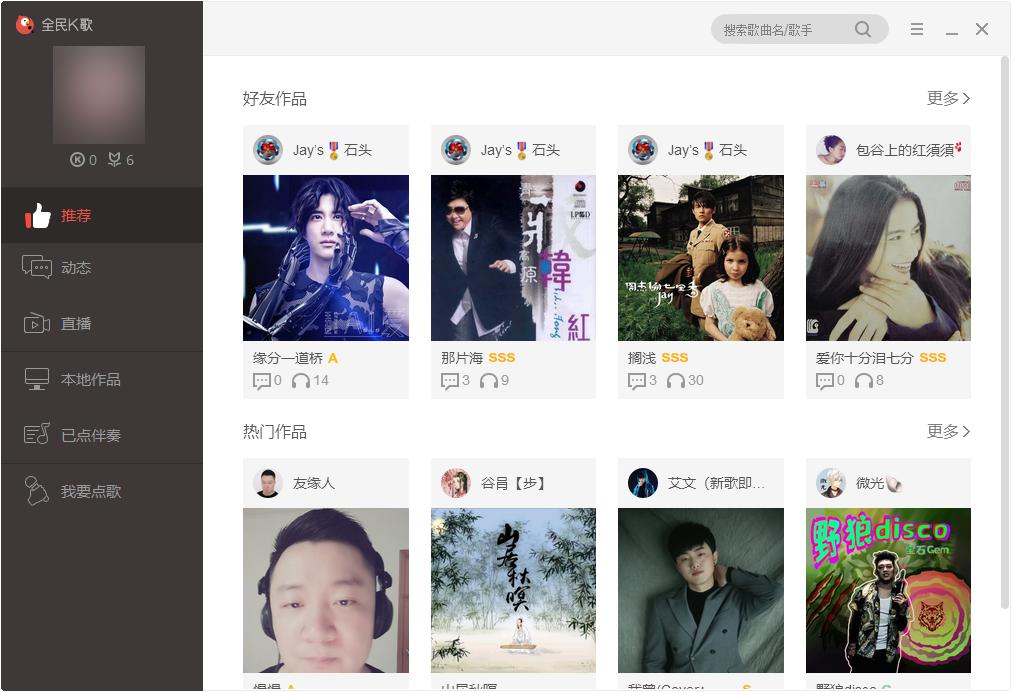Screen dimensions: 1014x692
Task: Open 已点伴奏 list
Action: pyautogui.click(x=90, y=436)
